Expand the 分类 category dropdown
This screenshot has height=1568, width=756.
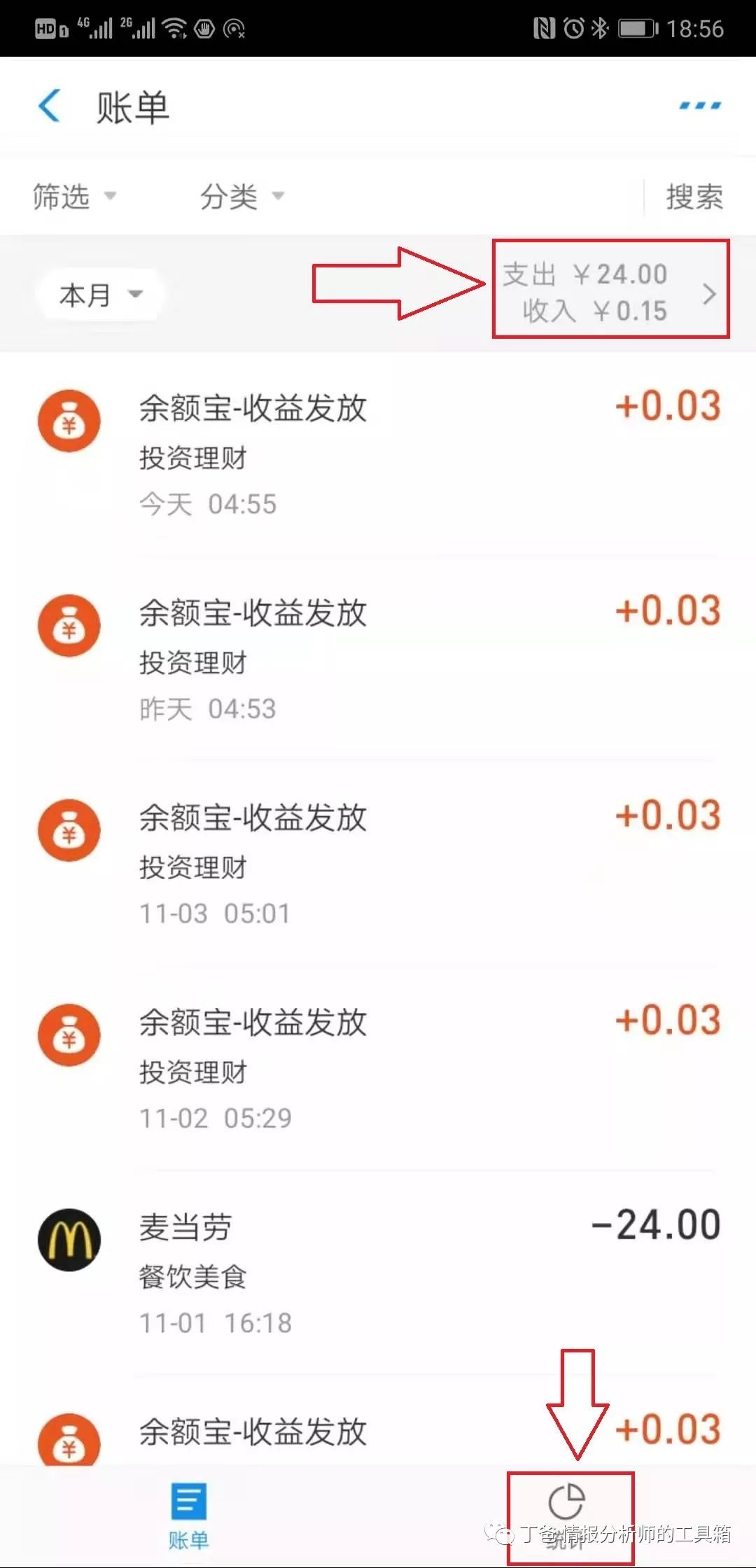tap(241, 197)
